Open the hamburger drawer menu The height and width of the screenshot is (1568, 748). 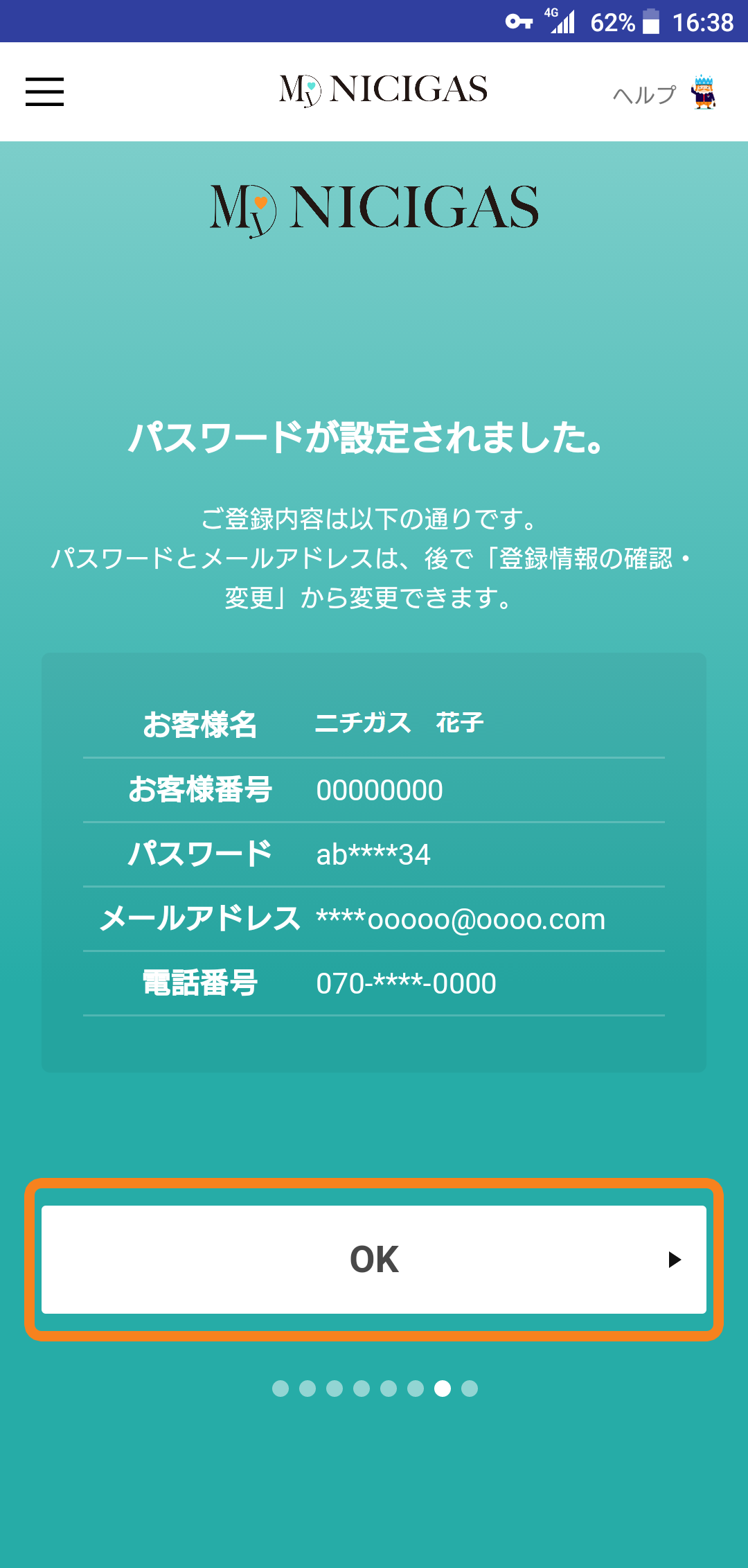click(x=44, y=92)
